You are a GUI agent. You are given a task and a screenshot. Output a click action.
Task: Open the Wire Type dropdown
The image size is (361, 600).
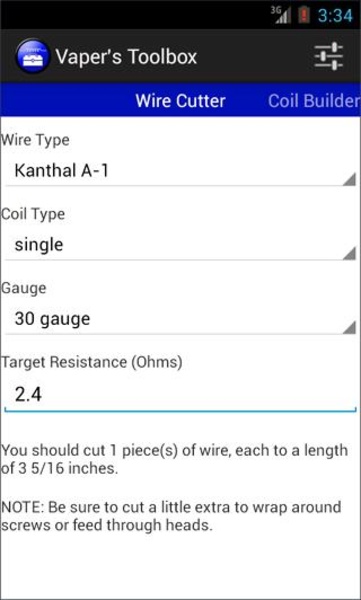click(180, 171)
